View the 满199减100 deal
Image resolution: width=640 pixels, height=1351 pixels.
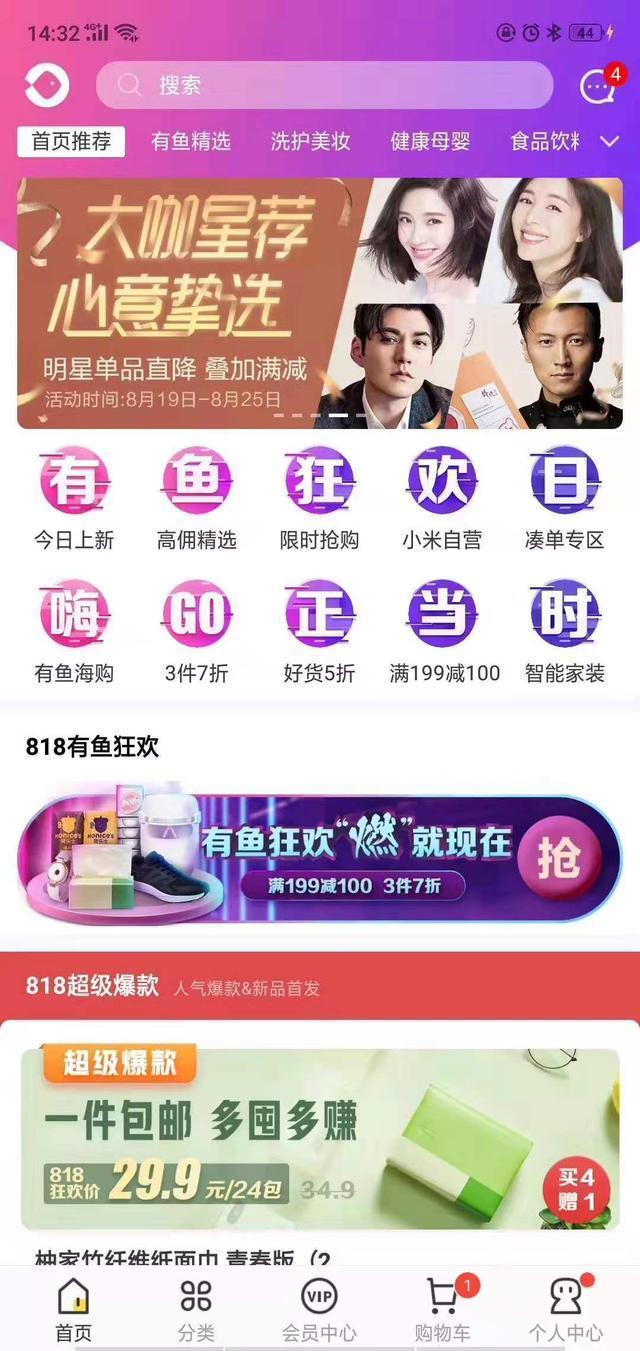444,631
